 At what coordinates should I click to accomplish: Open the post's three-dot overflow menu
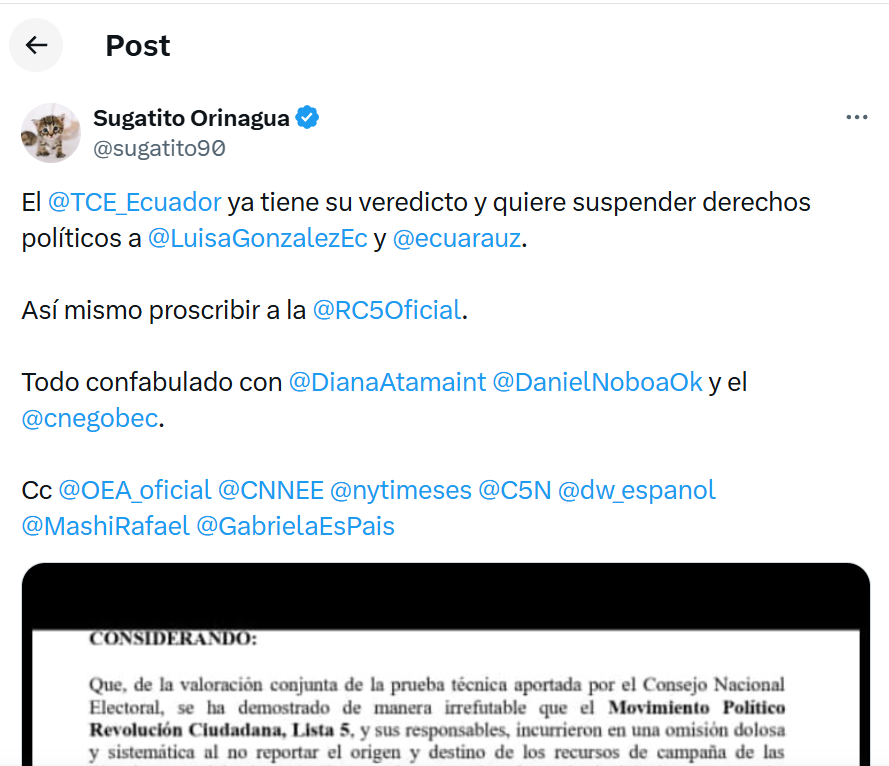click(856, 117)
